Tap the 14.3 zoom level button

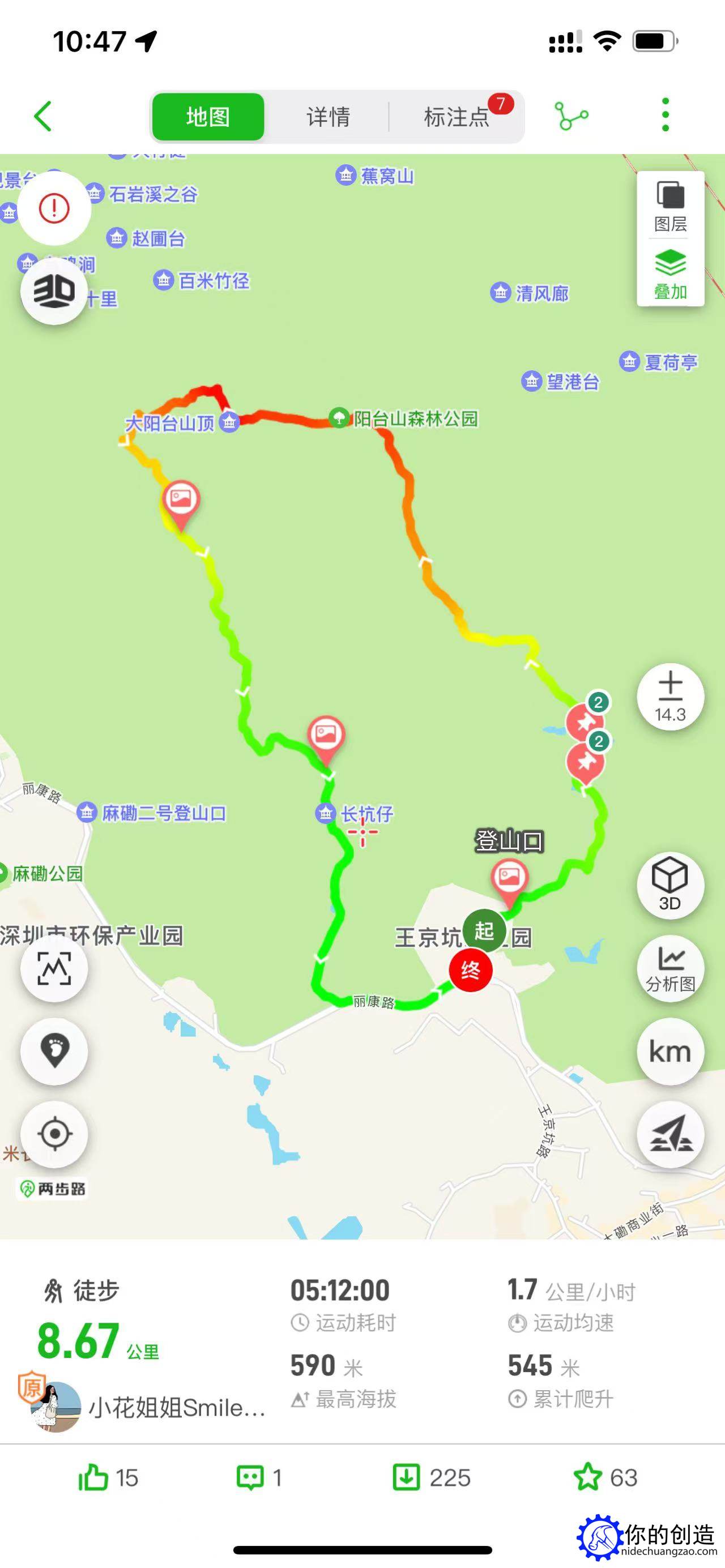coord(670,697)
